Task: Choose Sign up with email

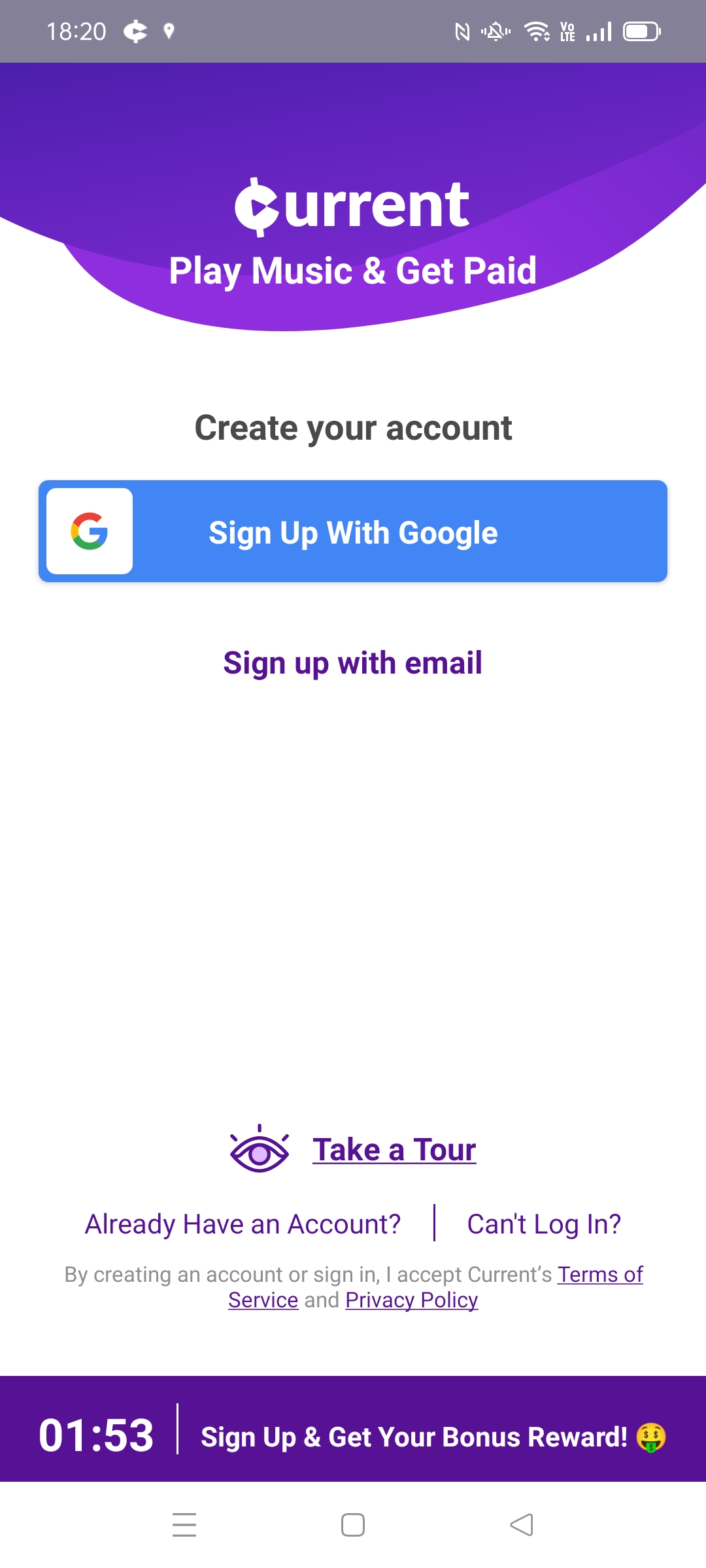Action: 353,663
